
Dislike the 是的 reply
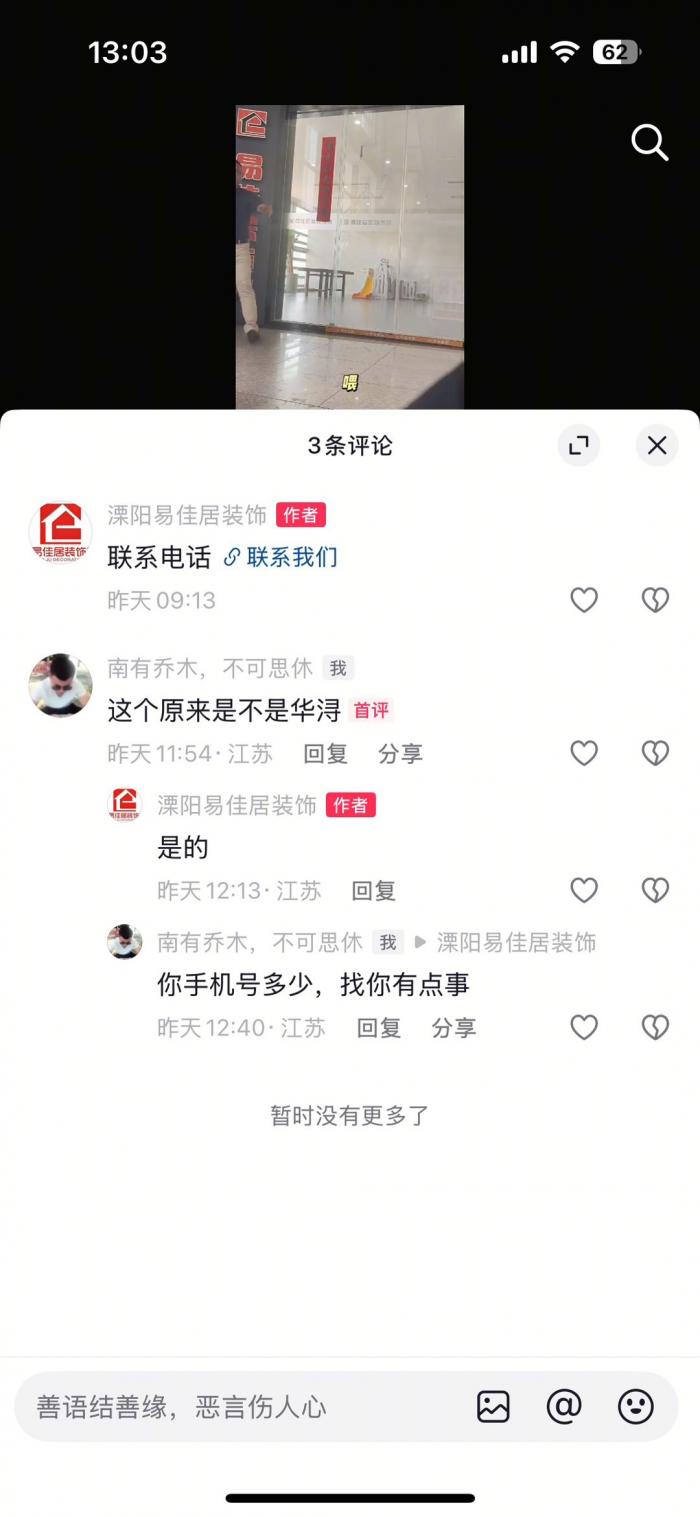[x=655, y=890]
